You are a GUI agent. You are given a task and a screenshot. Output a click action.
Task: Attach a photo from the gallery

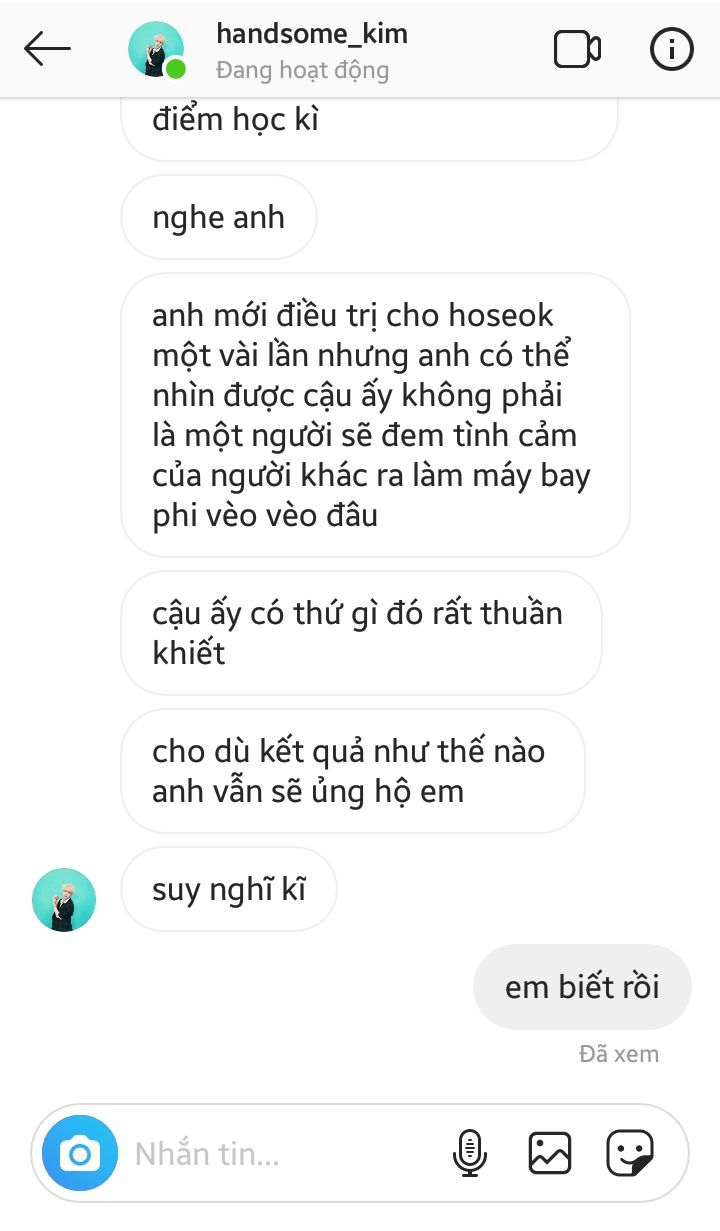(550, 1153)
